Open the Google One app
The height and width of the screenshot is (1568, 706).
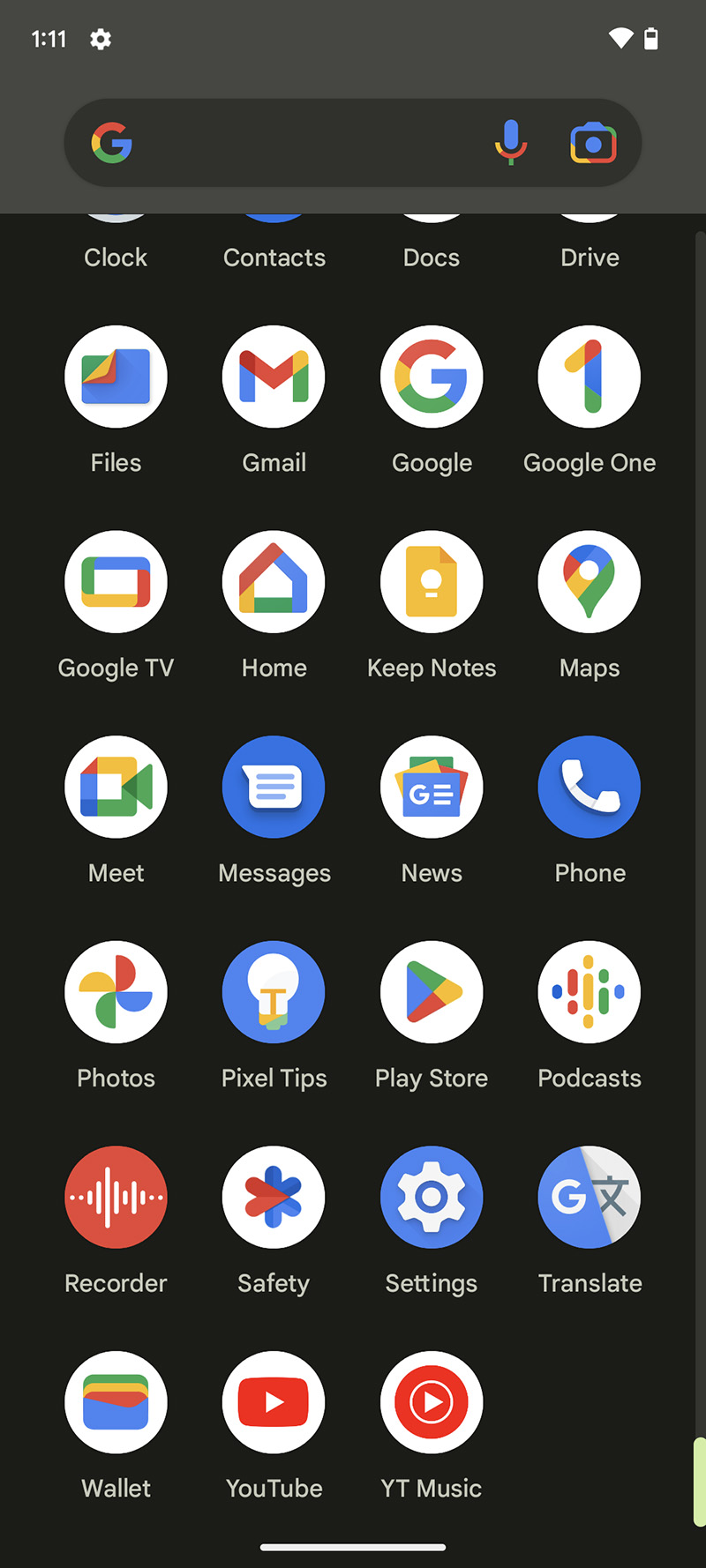[590, 377]
